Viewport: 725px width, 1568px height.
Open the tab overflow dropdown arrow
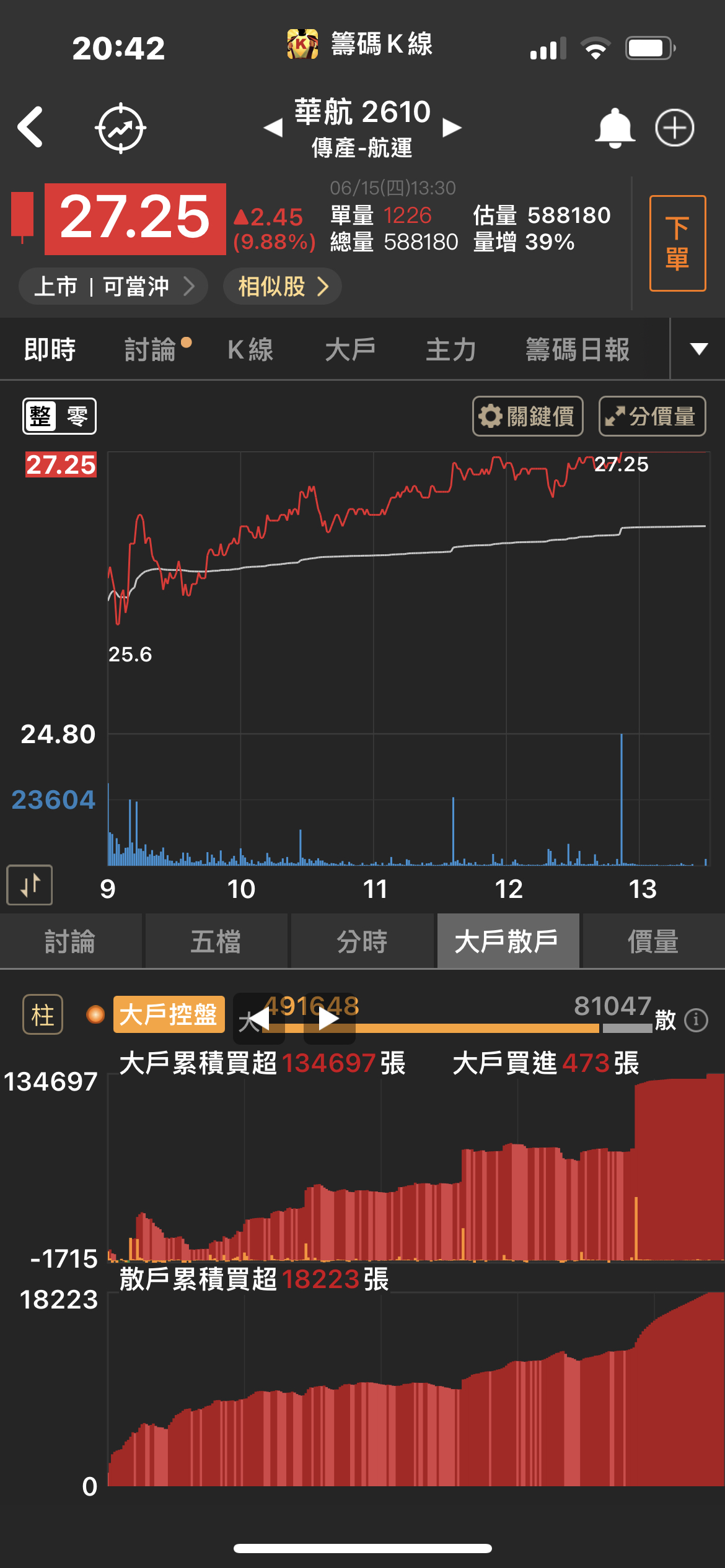tap(698, 350)
